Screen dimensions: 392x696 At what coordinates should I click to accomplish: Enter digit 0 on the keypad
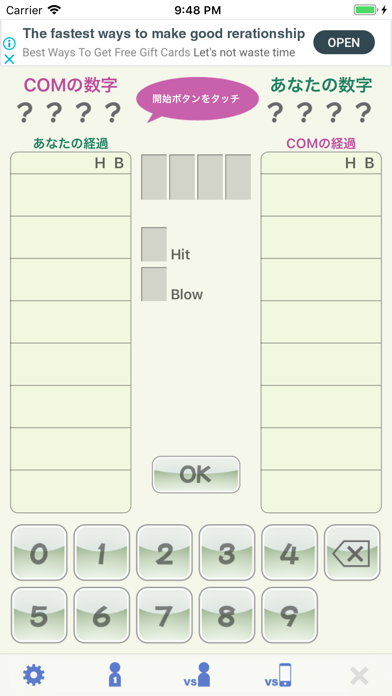tap(39, 553)
